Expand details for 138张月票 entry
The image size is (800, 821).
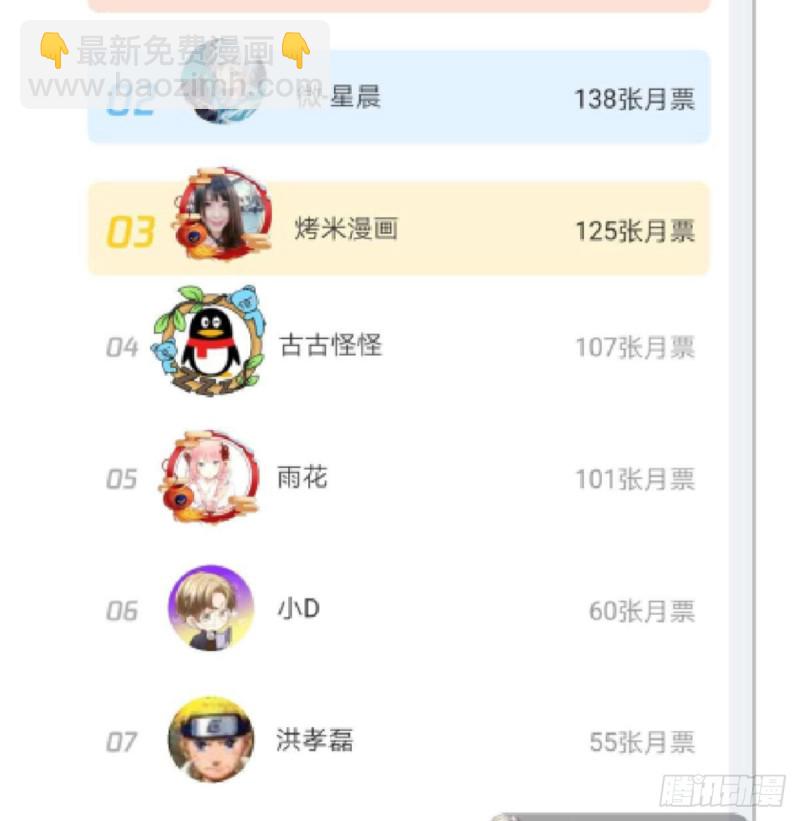tap(635, 97)
